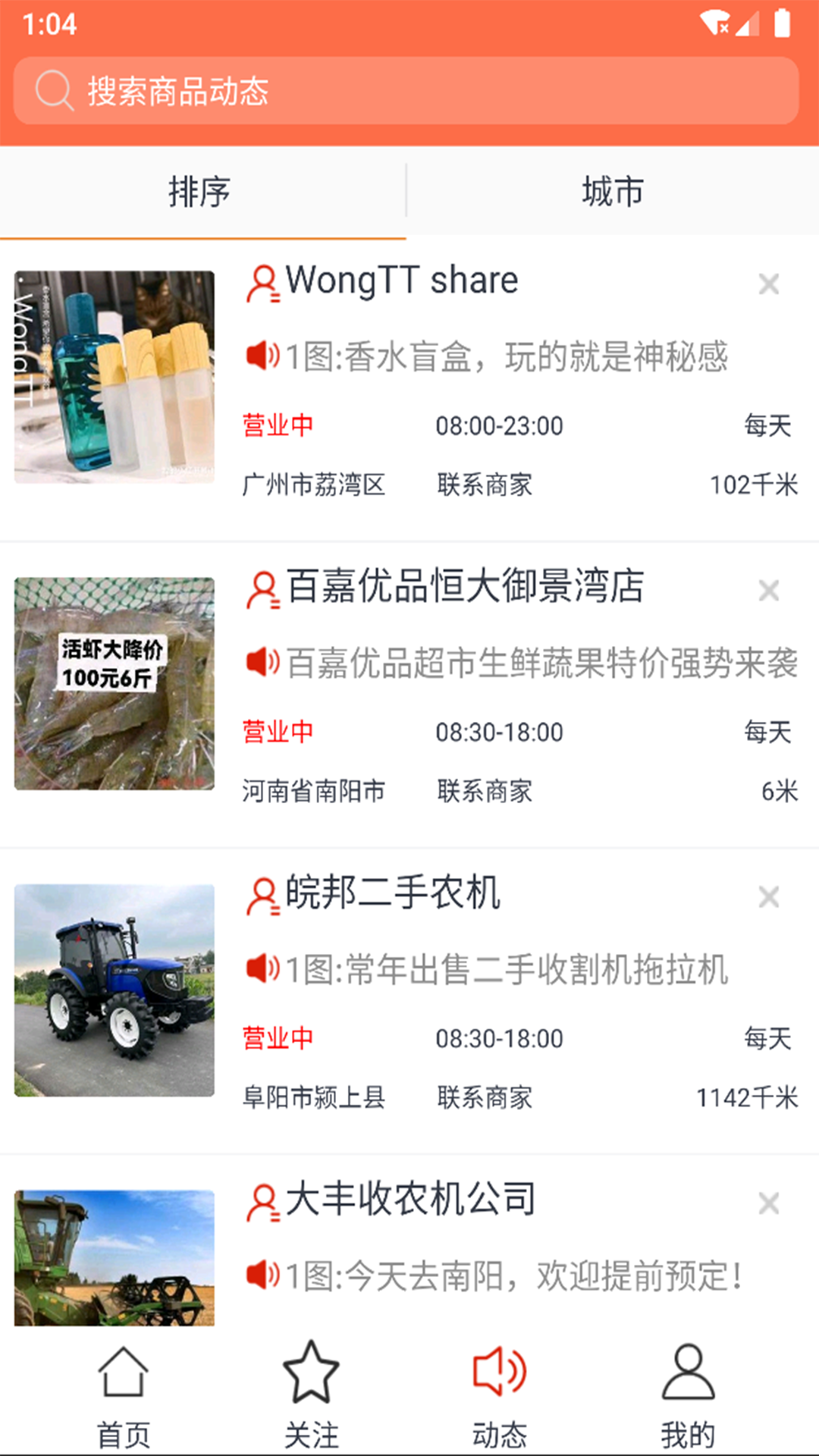Open the 大丰收农机公司 harvester photo
The width and height of the screenshot is (819, 1456).
tap(115, 1257)
